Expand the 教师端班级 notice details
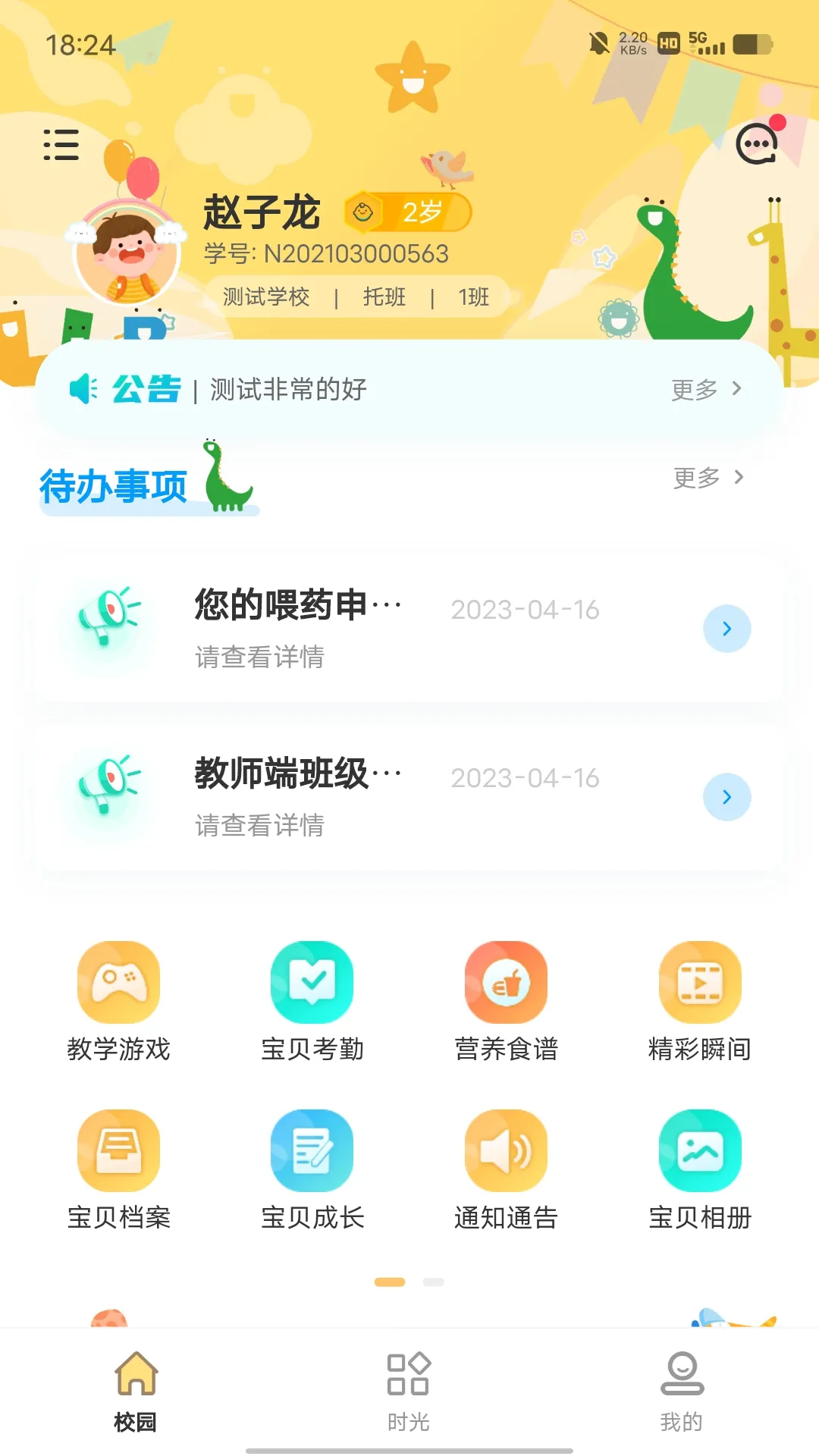The width and height of the screenshot is (819, 1456). [x=726, y=797]
